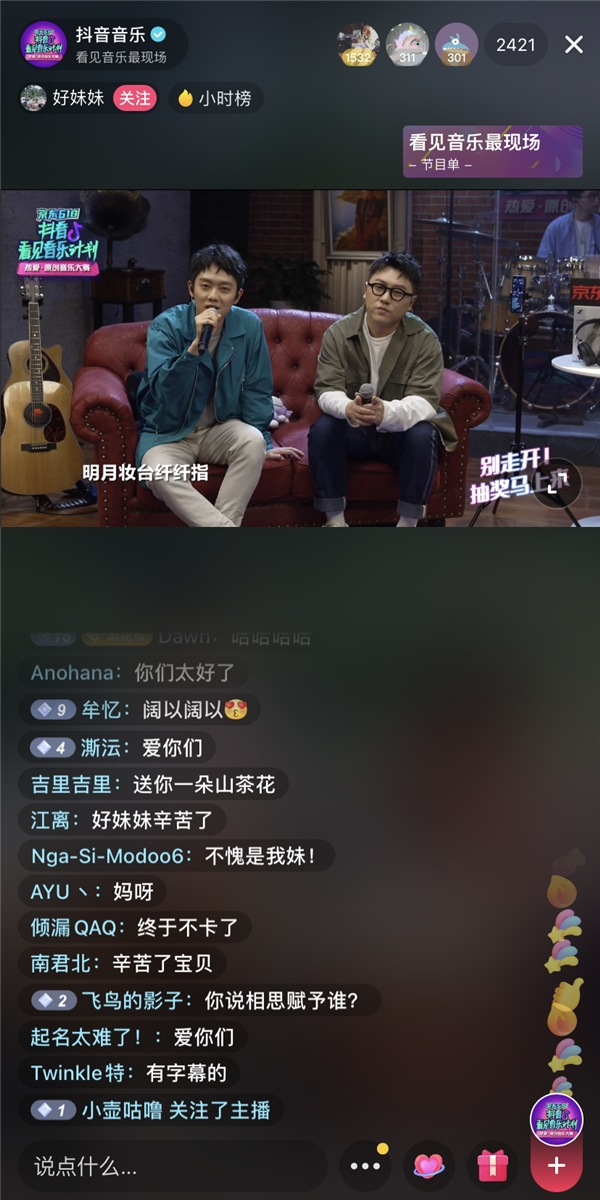The height and width of the screenshot is (1200, 600).
Task: Open viewer avatar with 301
Action: click(x=456, y=44)
